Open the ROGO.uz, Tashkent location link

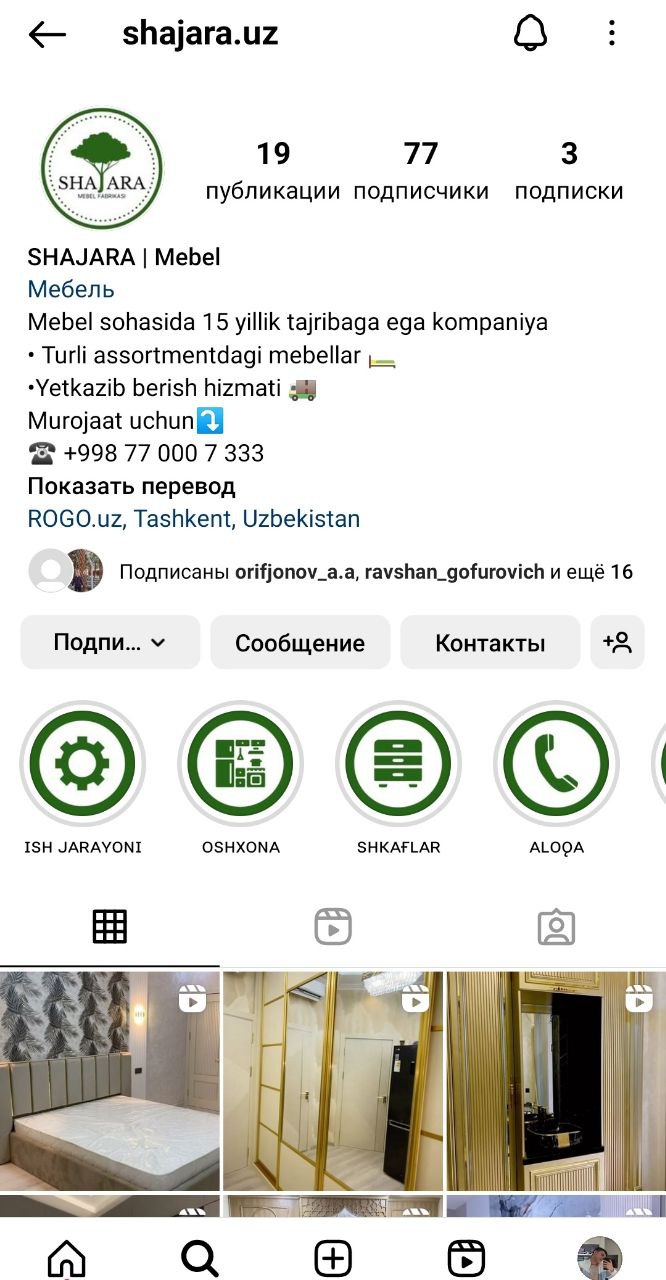[x=193, y=519]
